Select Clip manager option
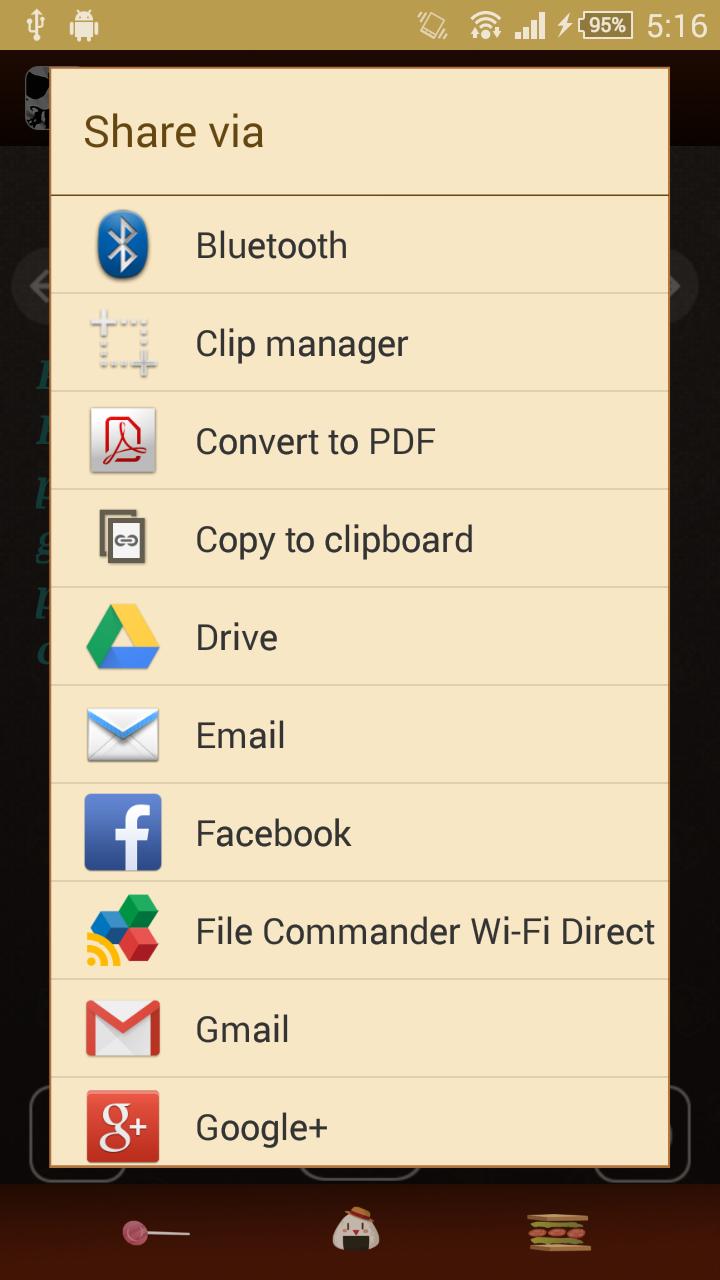 [x=359, y=343]
